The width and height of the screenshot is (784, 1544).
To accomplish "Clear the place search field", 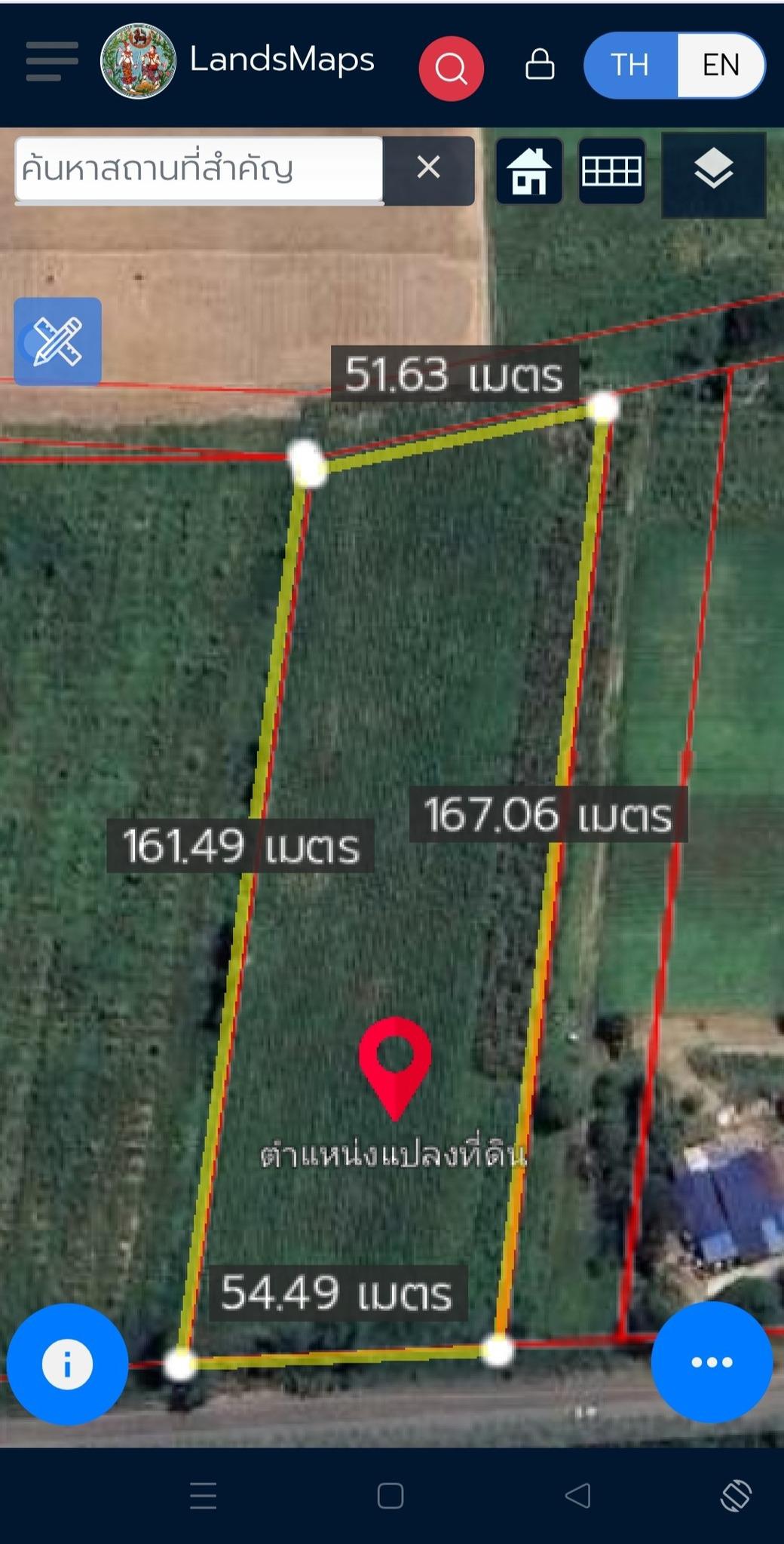I will pyautogui.click(x=428, y=167).
